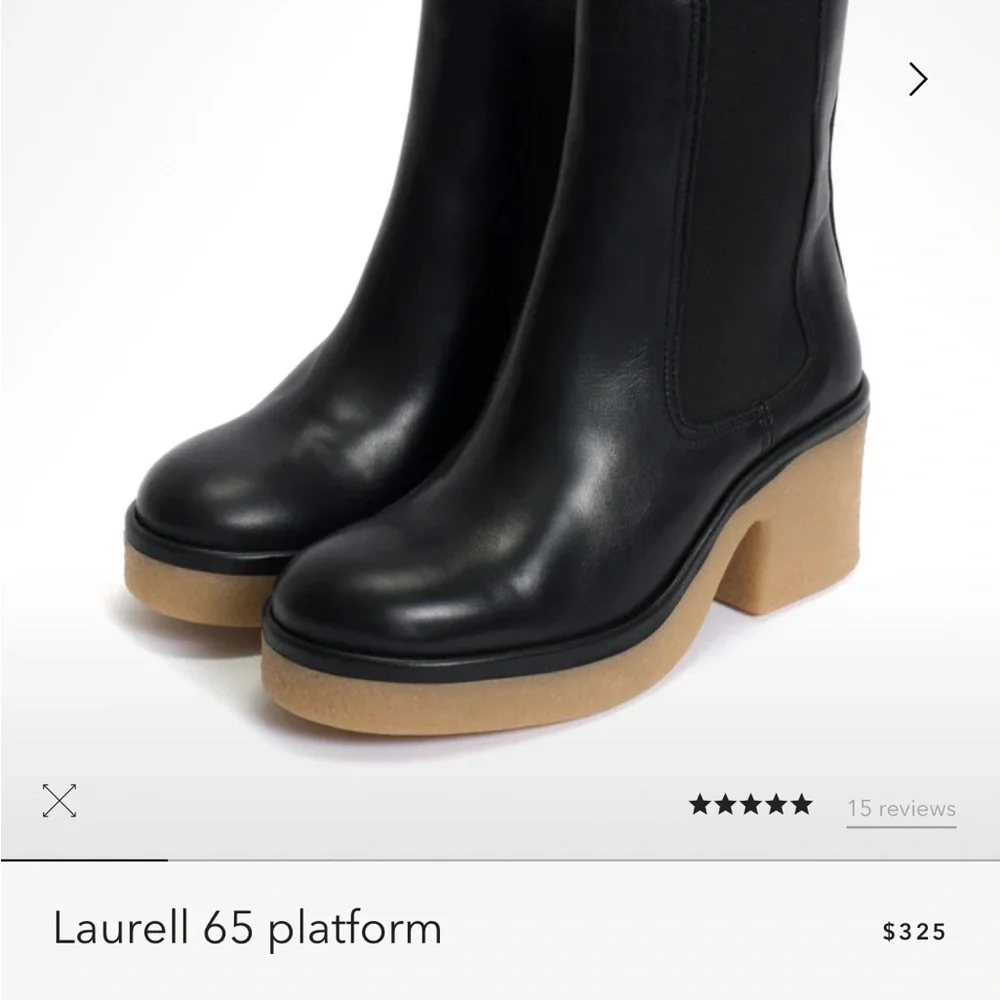The height and width of the screenshot is (1000, 1000).
Task: Expand the boot photo to fullscreen
Action: [x=59, y=800]
